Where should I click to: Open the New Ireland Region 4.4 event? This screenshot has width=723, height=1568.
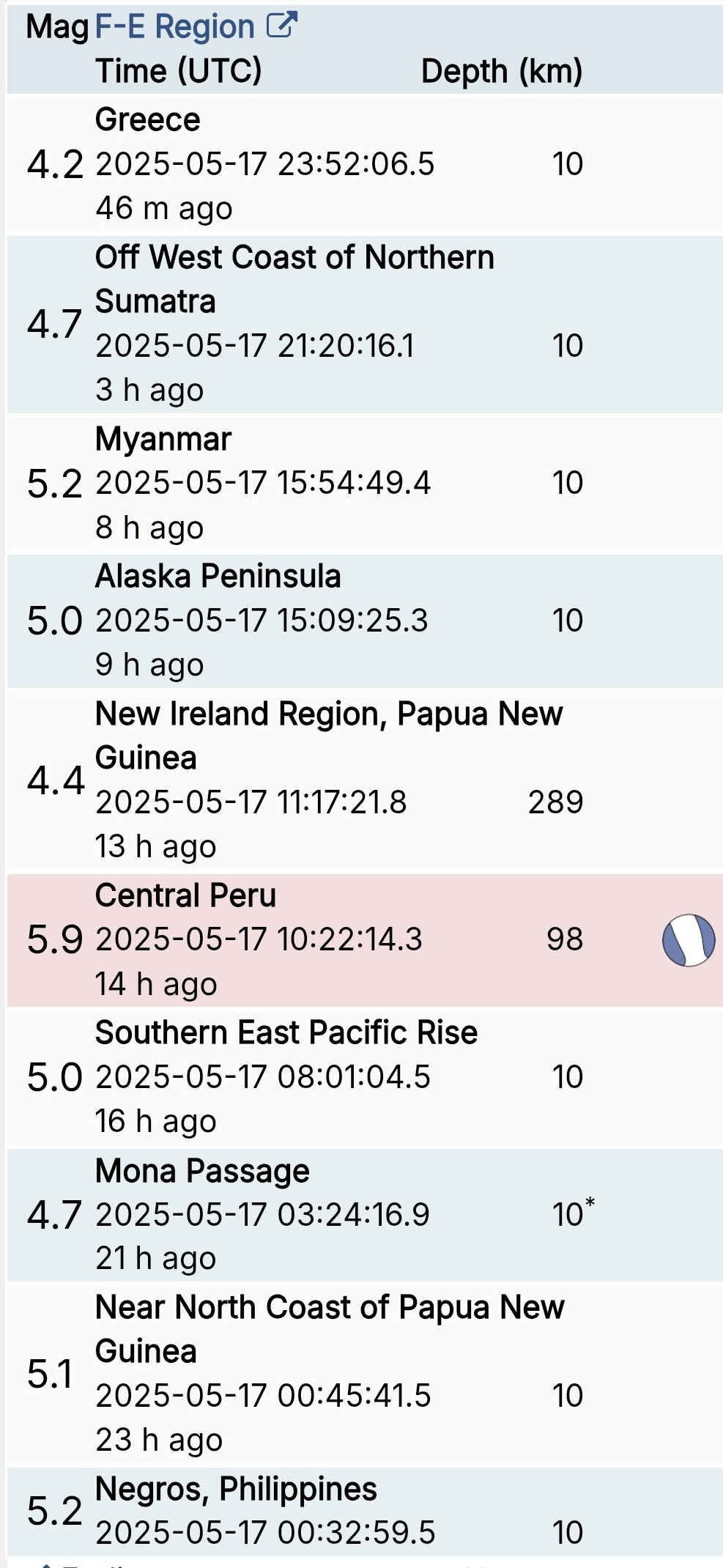pyautogui.click(x=365, y=780)
